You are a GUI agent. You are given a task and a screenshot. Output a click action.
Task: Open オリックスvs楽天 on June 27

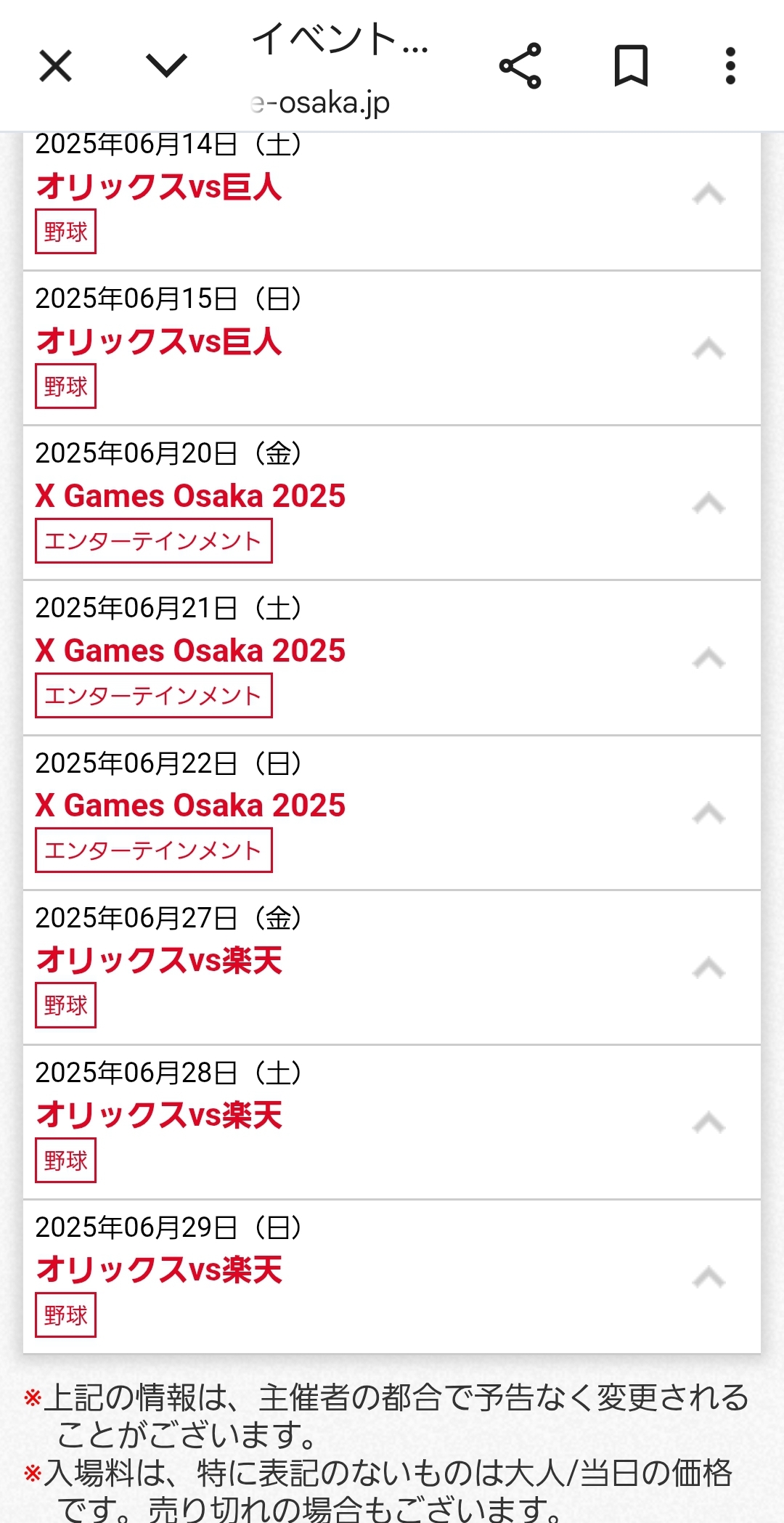159,960
